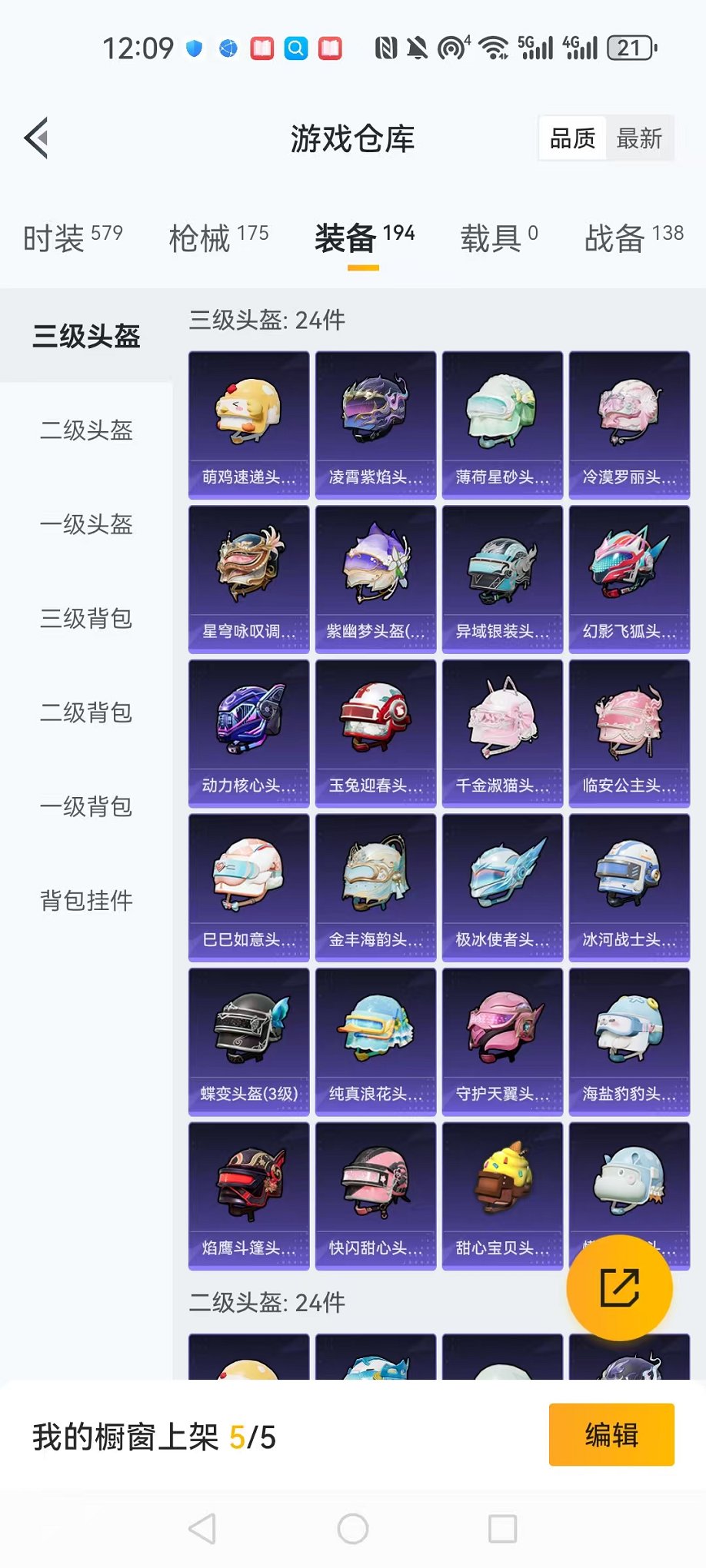
Task: Open 三级背包 category
Action: 86,619
